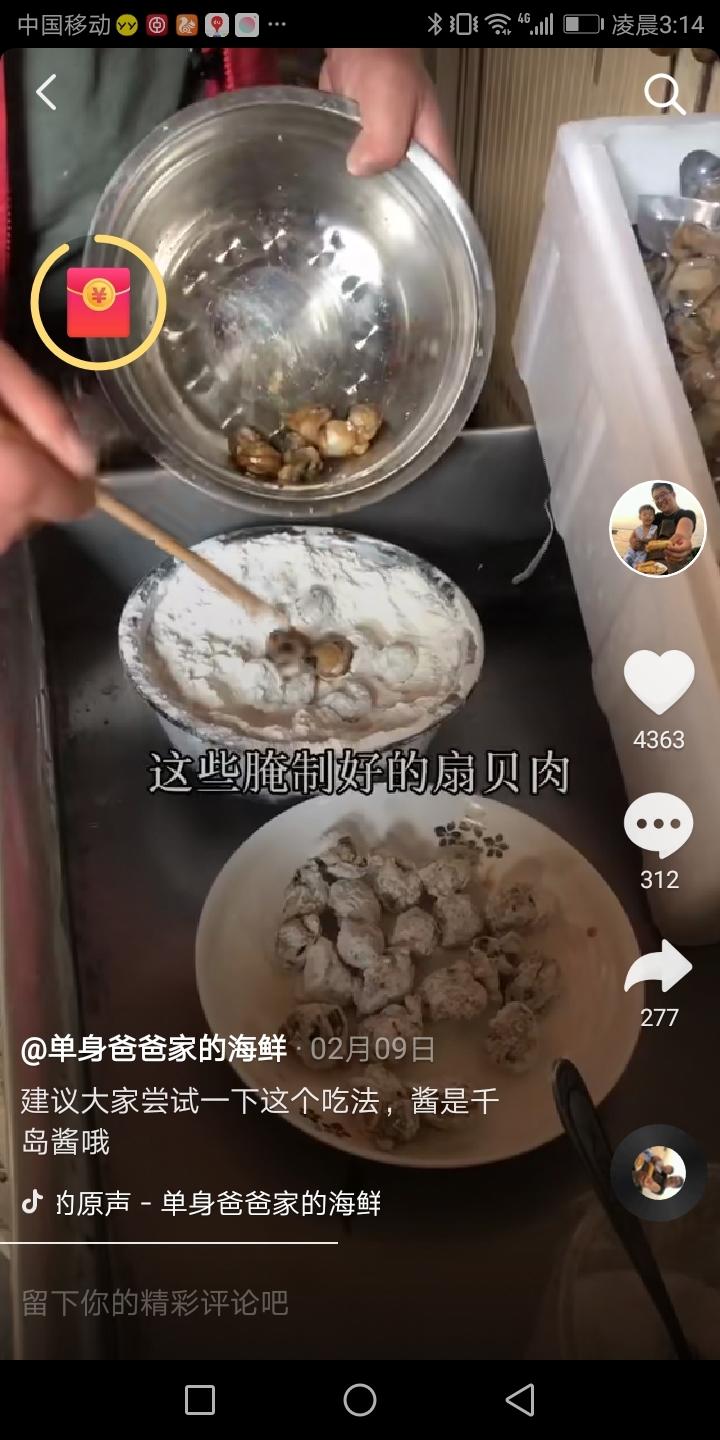The height and width of the screenshot is (1440, 720).
Task: Open the red envelope reward icon
Action: 98,302
